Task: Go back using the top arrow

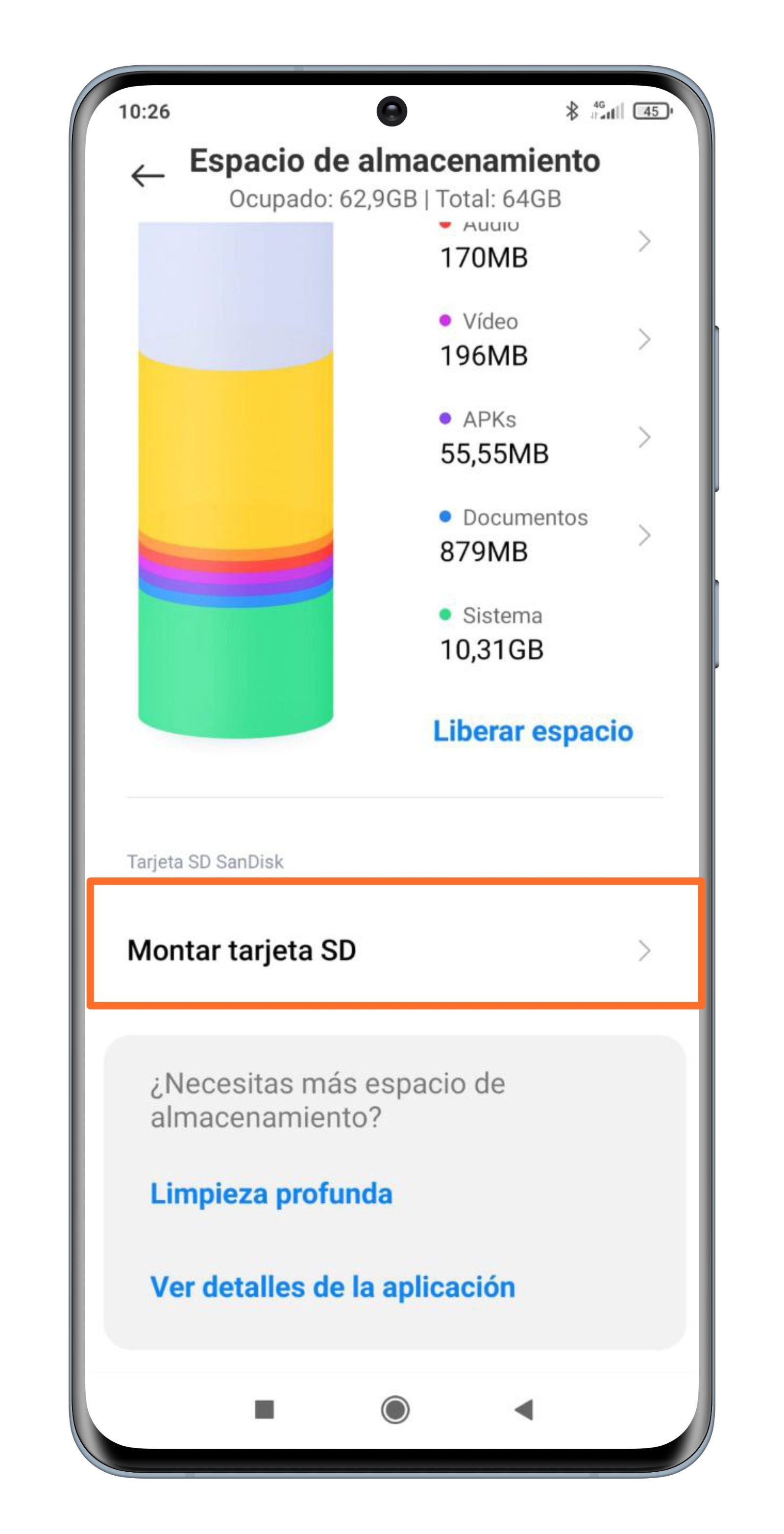Action: click(147, 175)
